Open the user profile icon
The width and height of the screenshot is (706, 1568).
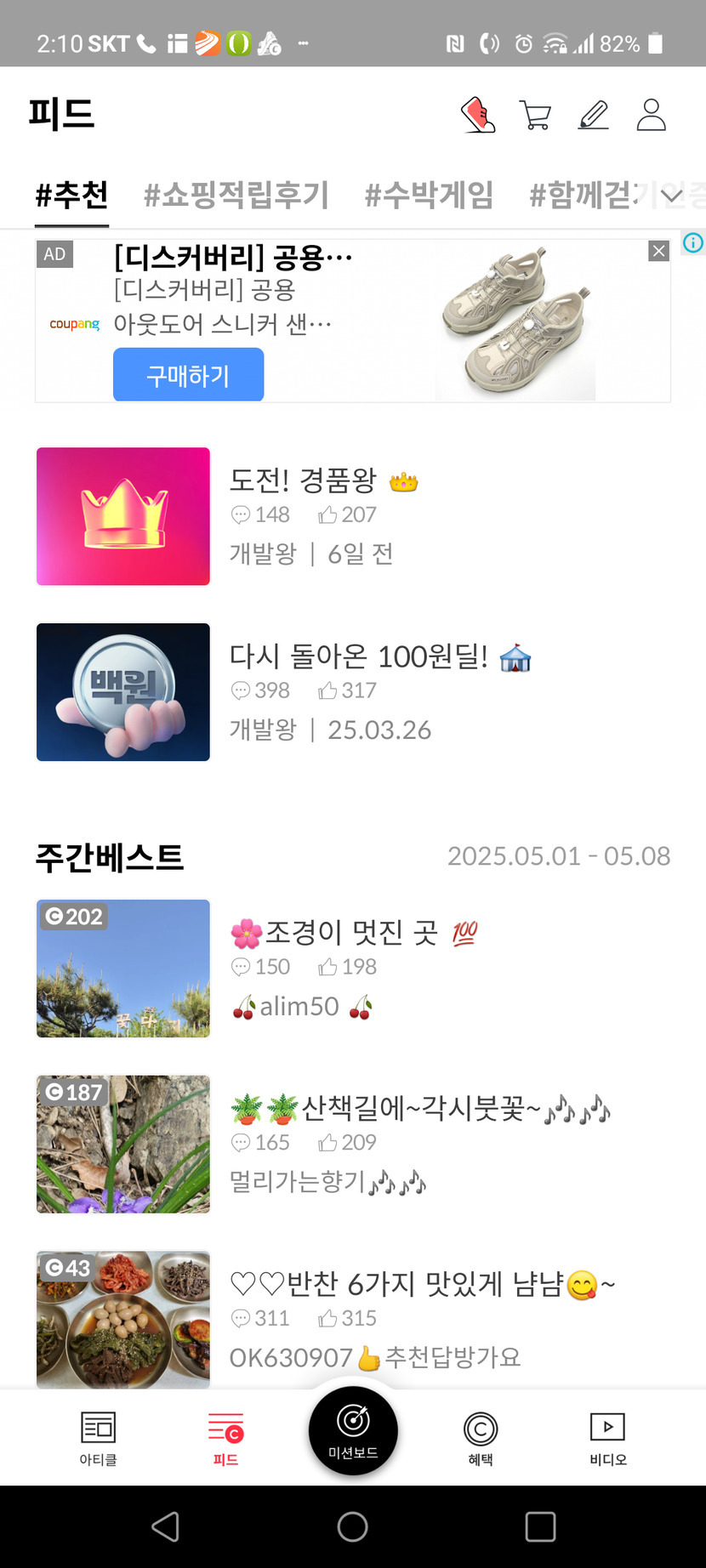(x=651, y=115)
